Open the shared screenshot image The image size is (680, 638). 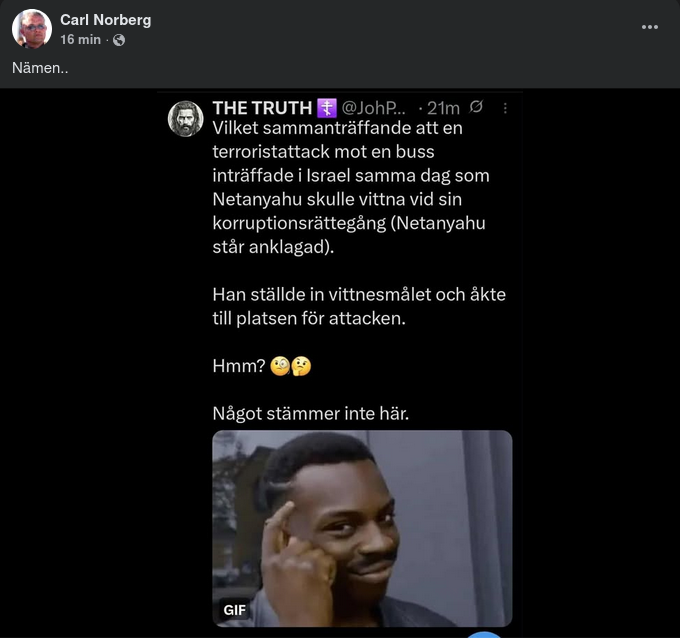pos(340,360)
